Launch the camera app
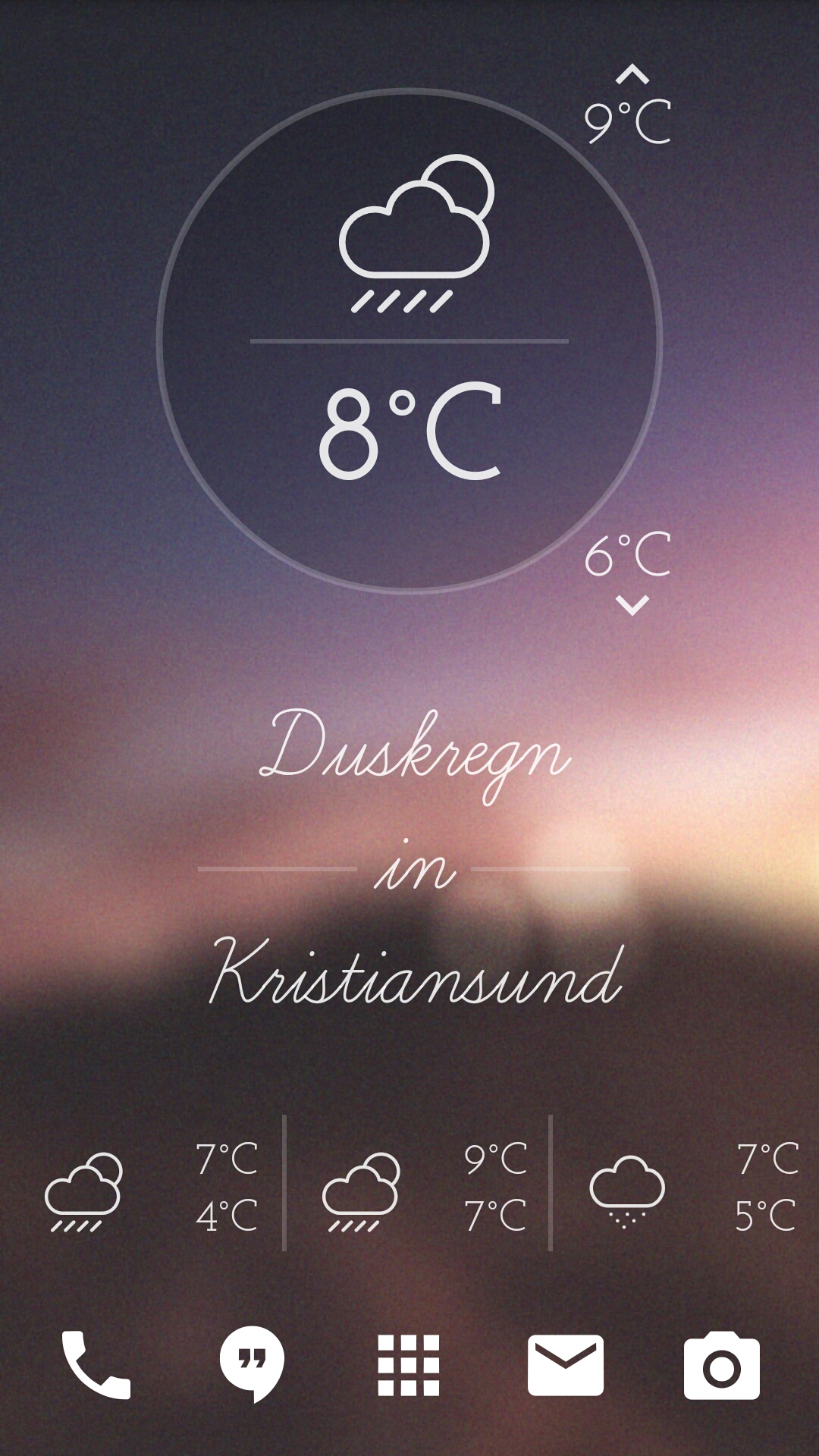Screen dimensions: 819x1456 (721, 1365)
